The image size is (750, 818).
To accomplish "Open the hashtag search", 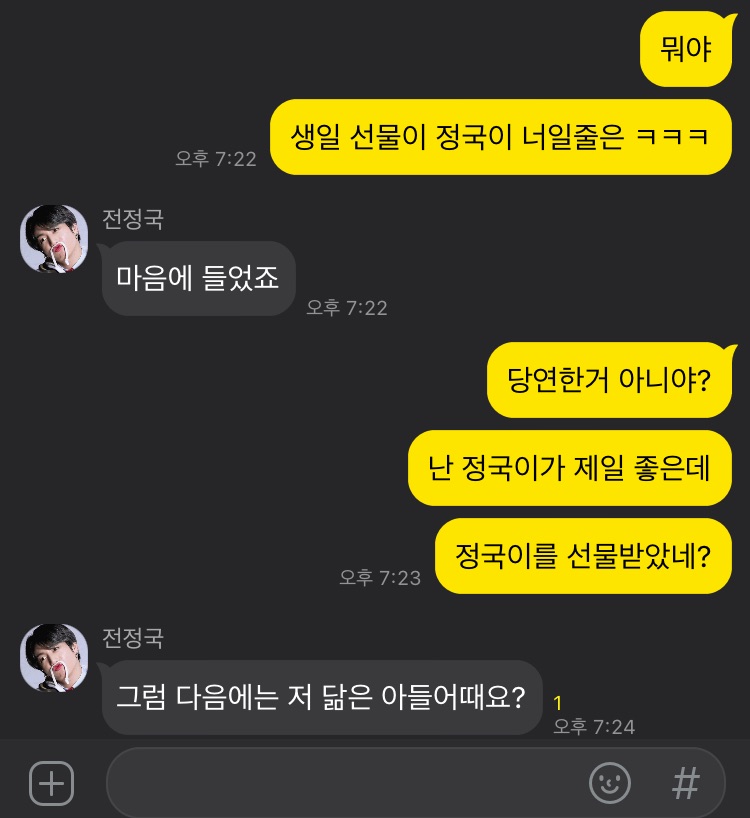I will click(x=685, y=783).
